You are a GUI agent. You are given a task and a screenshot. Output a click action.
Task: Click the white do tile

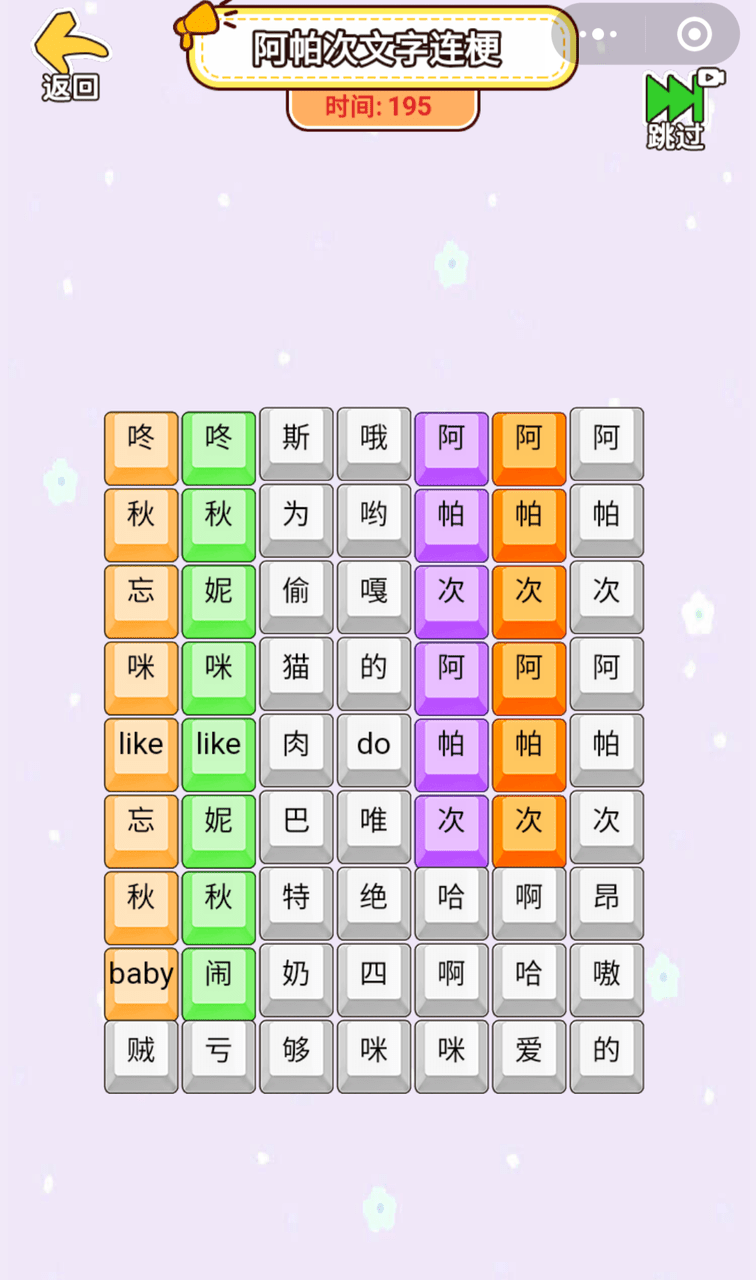tap(373, 744)
